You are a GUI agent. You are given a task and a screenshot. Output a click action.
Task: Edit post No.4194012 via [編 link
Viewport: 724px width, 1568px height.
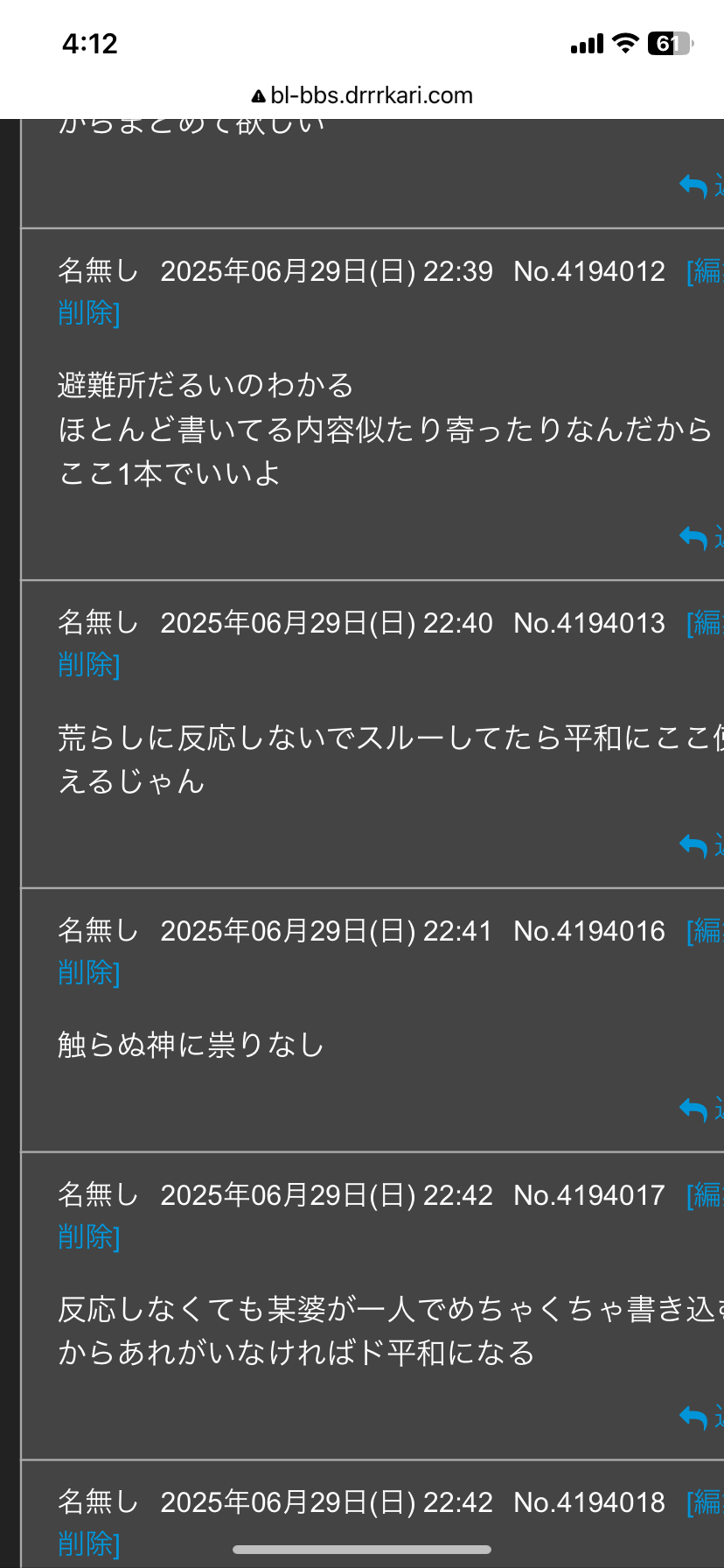[705, 271]
